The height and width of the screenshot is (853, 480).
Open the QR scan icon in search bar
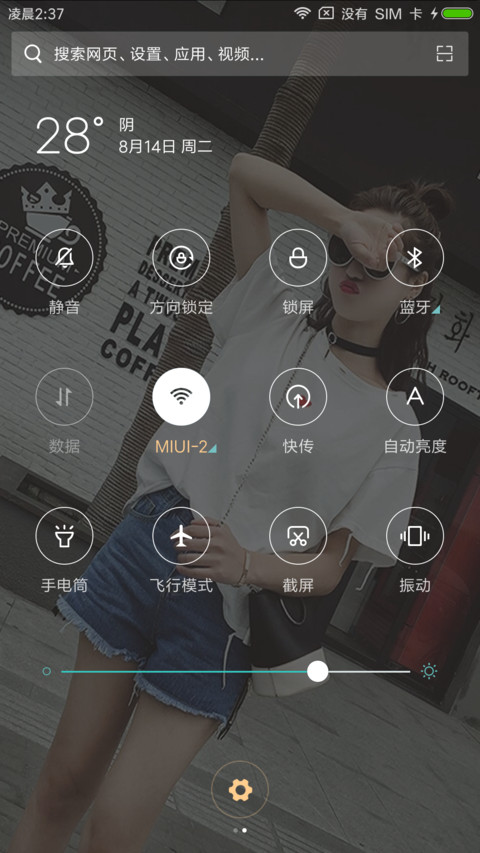(444, 54)
